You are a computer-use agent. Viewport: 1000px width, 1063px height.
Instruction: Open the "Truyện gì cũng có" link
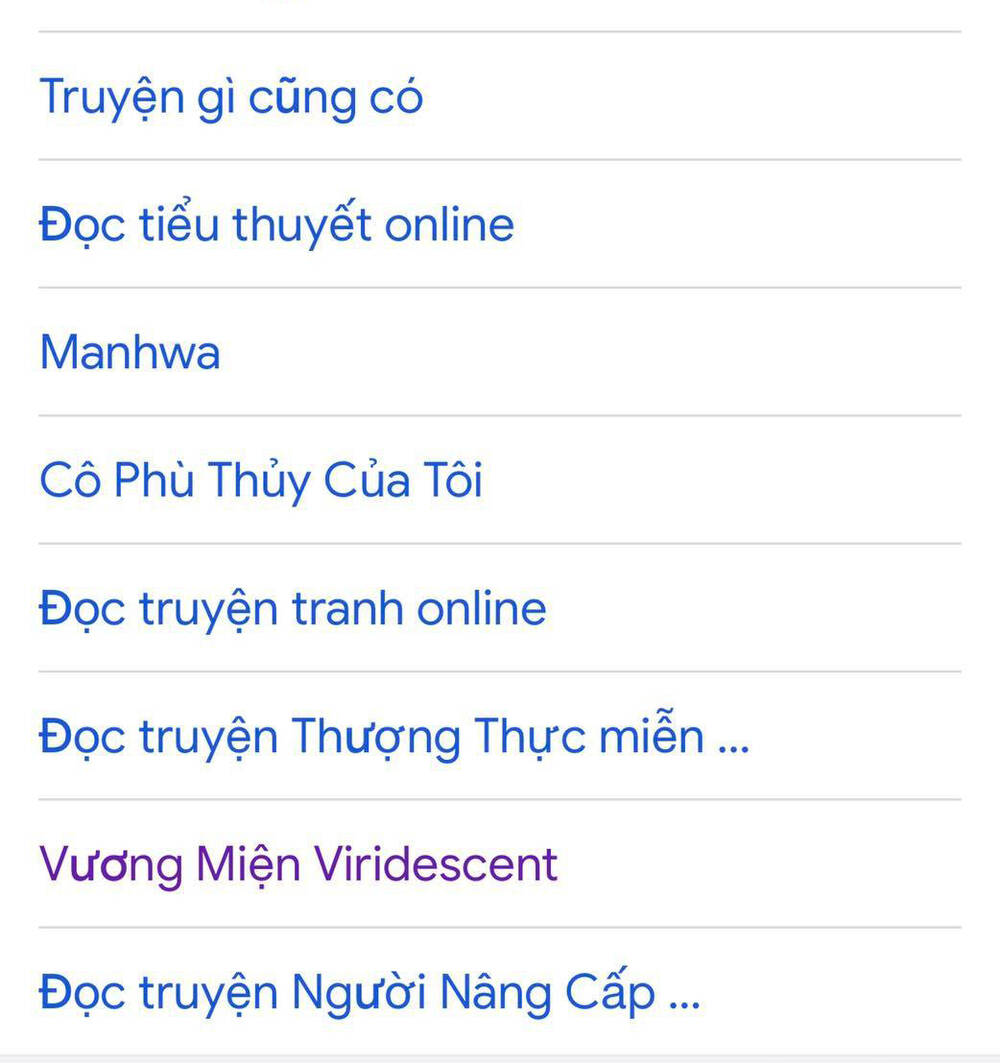pos(230,96)
